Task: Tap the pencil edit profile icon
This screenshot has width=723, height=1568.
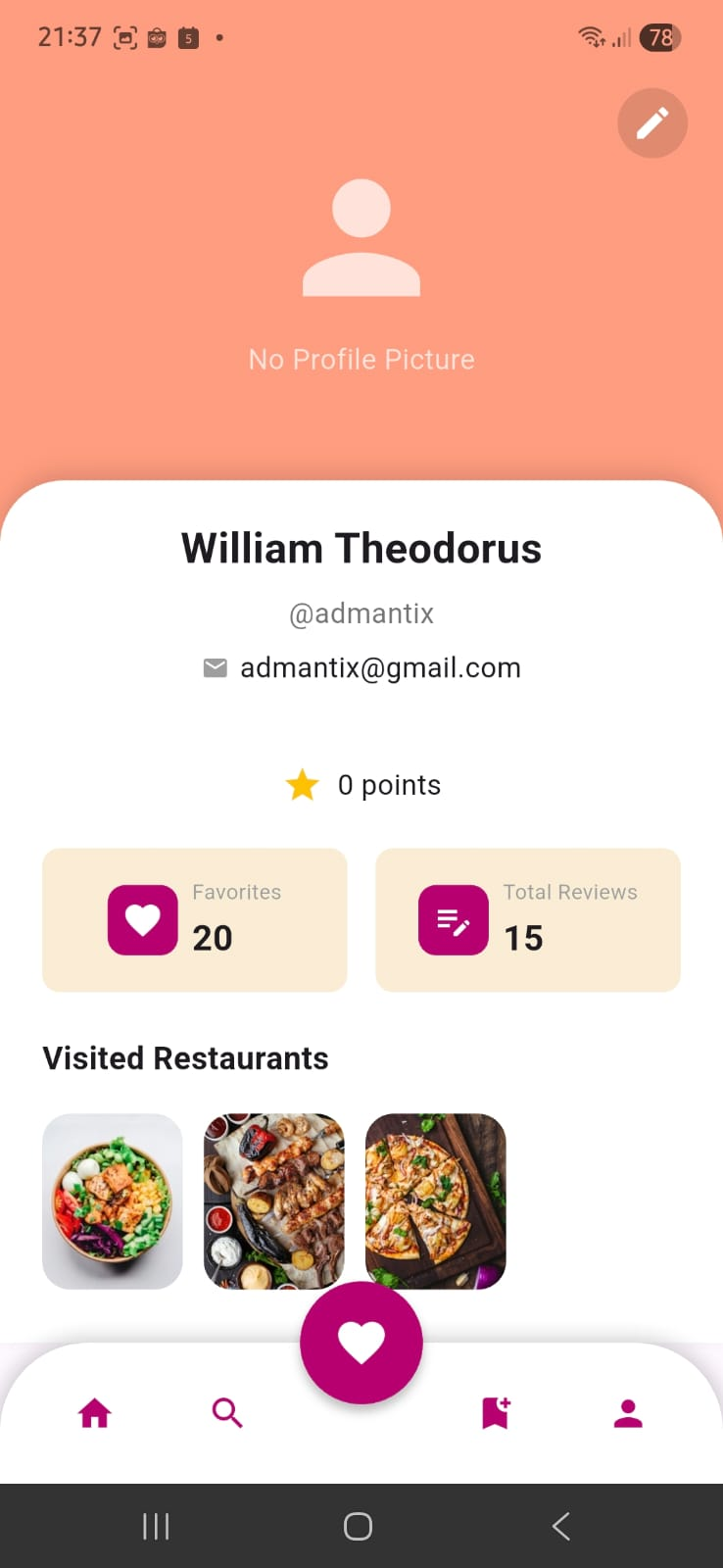Action: pyautogui.click(x=651, y=123)
